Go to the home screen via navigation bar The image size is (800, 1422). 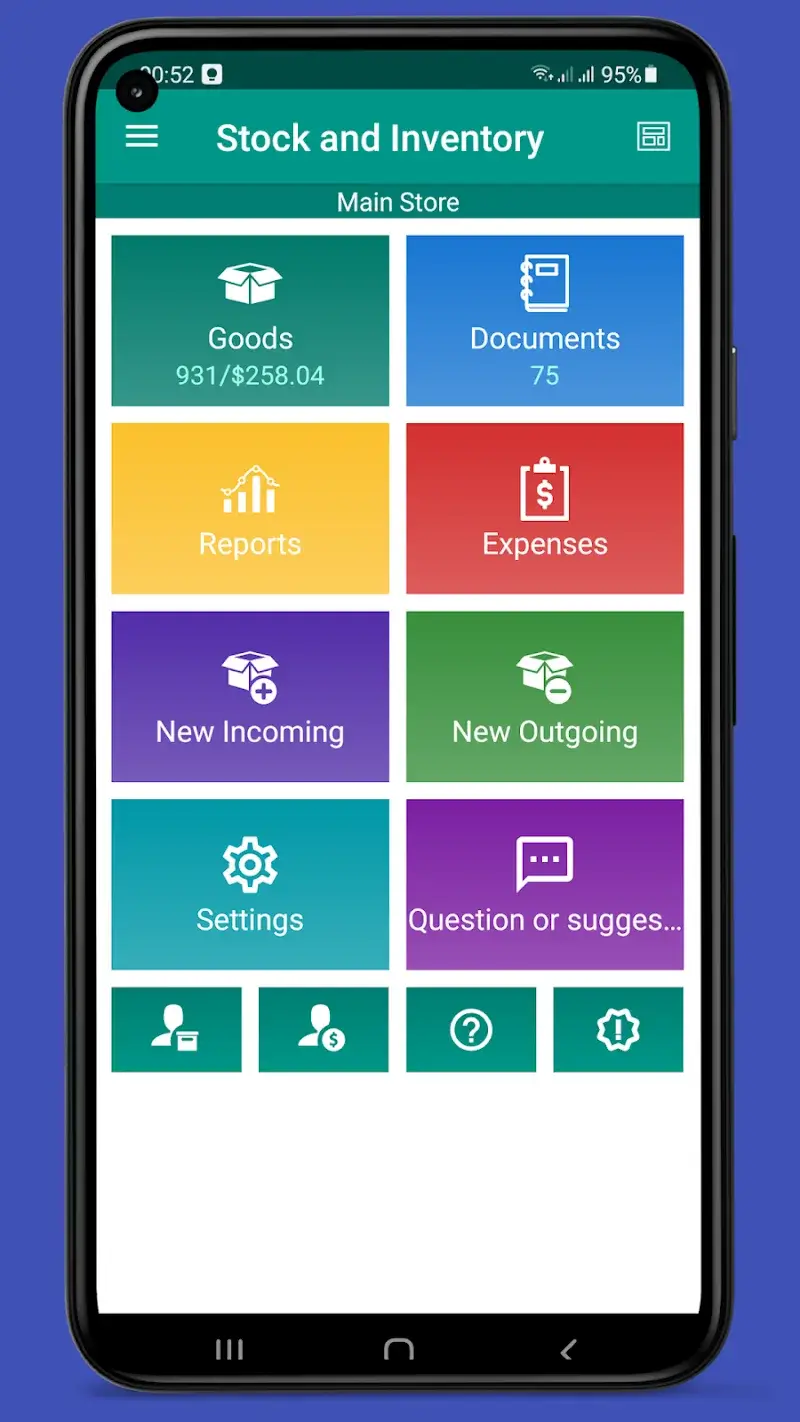pos(399,1350)
